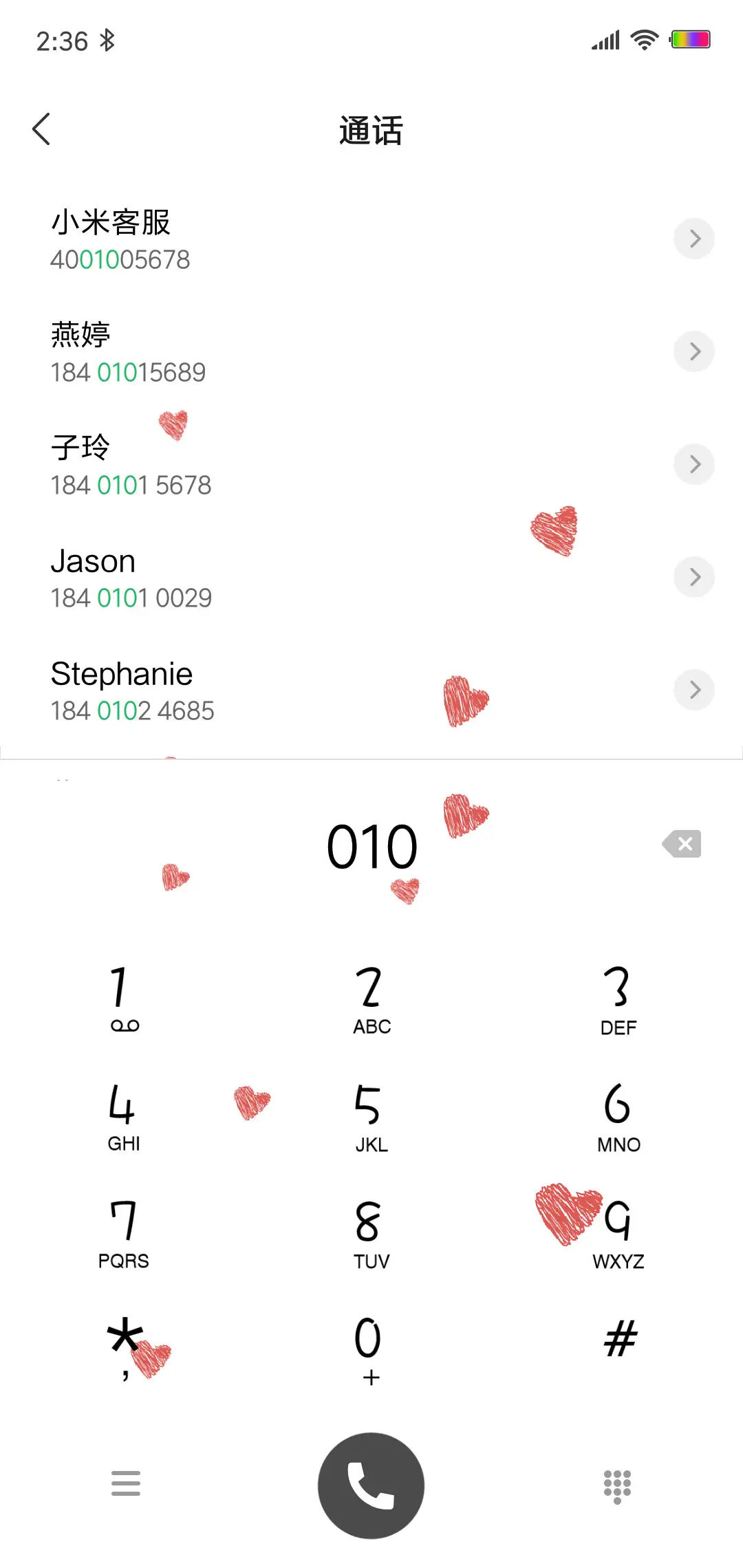The width and height of the screenshot is (743, 1568).
Task: Tap the Bluetooth icon in status bar
Action: coord(107,40)
